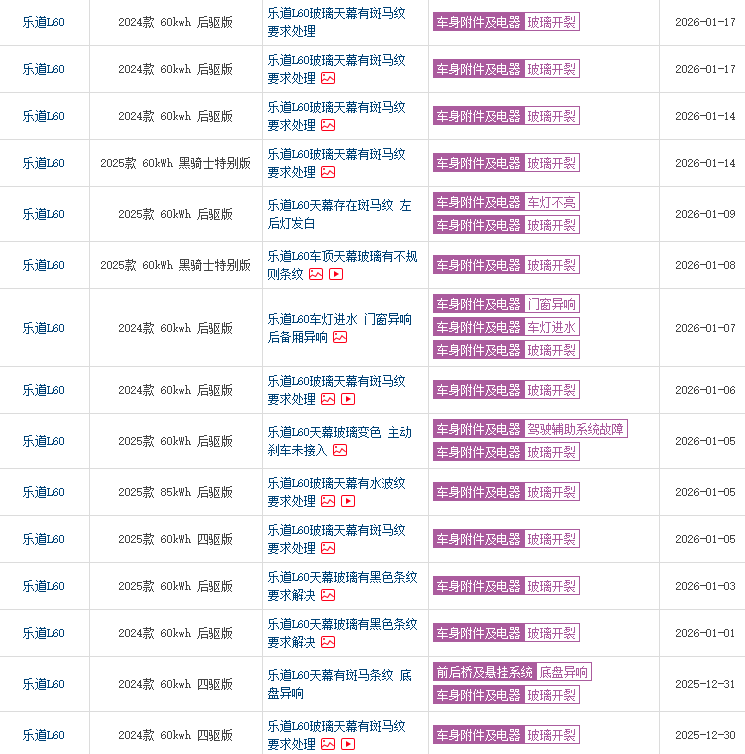Open image icon in 2026-01-01 黑色条纹 complaint

(x=326, y=643)
